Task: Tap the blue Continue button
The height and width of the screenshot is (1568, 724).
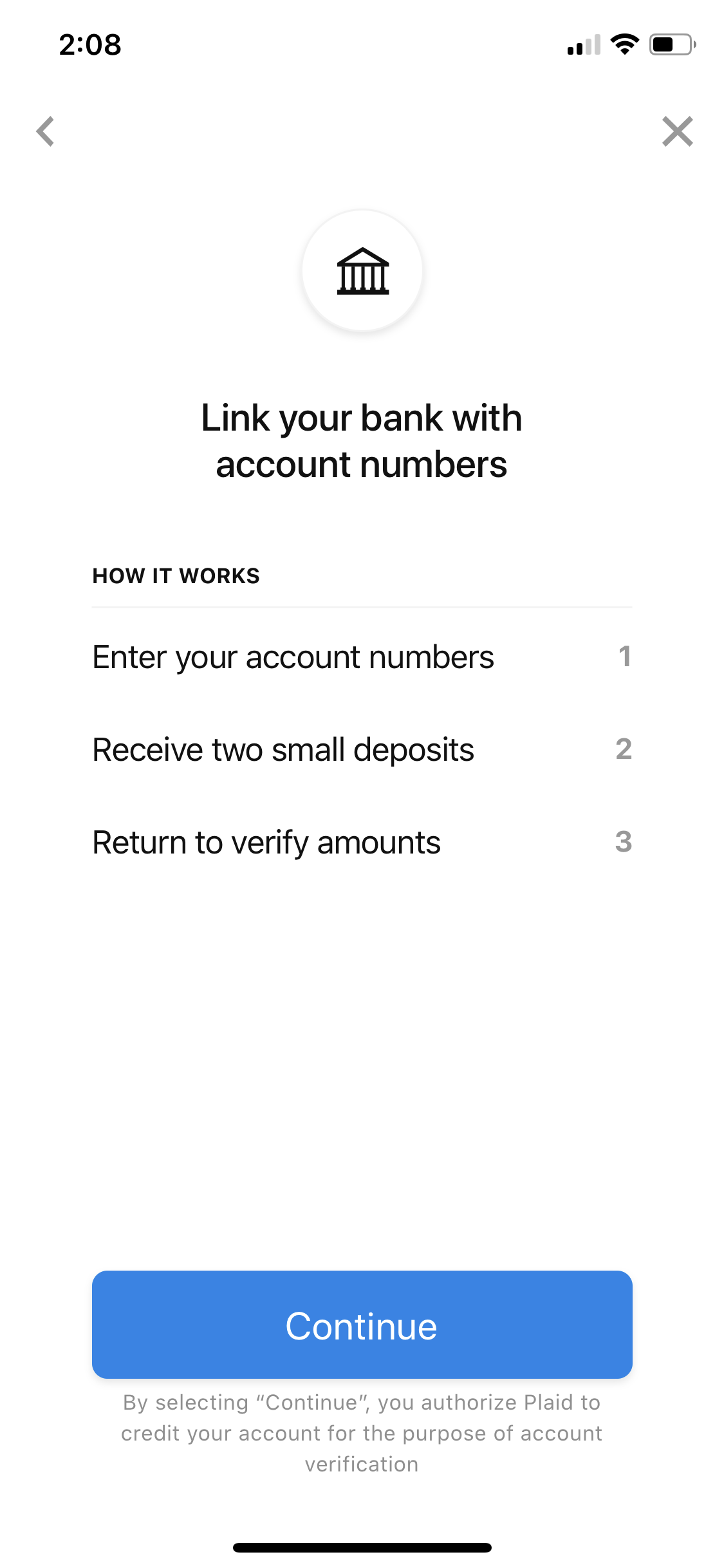Action: [362, 1324]
